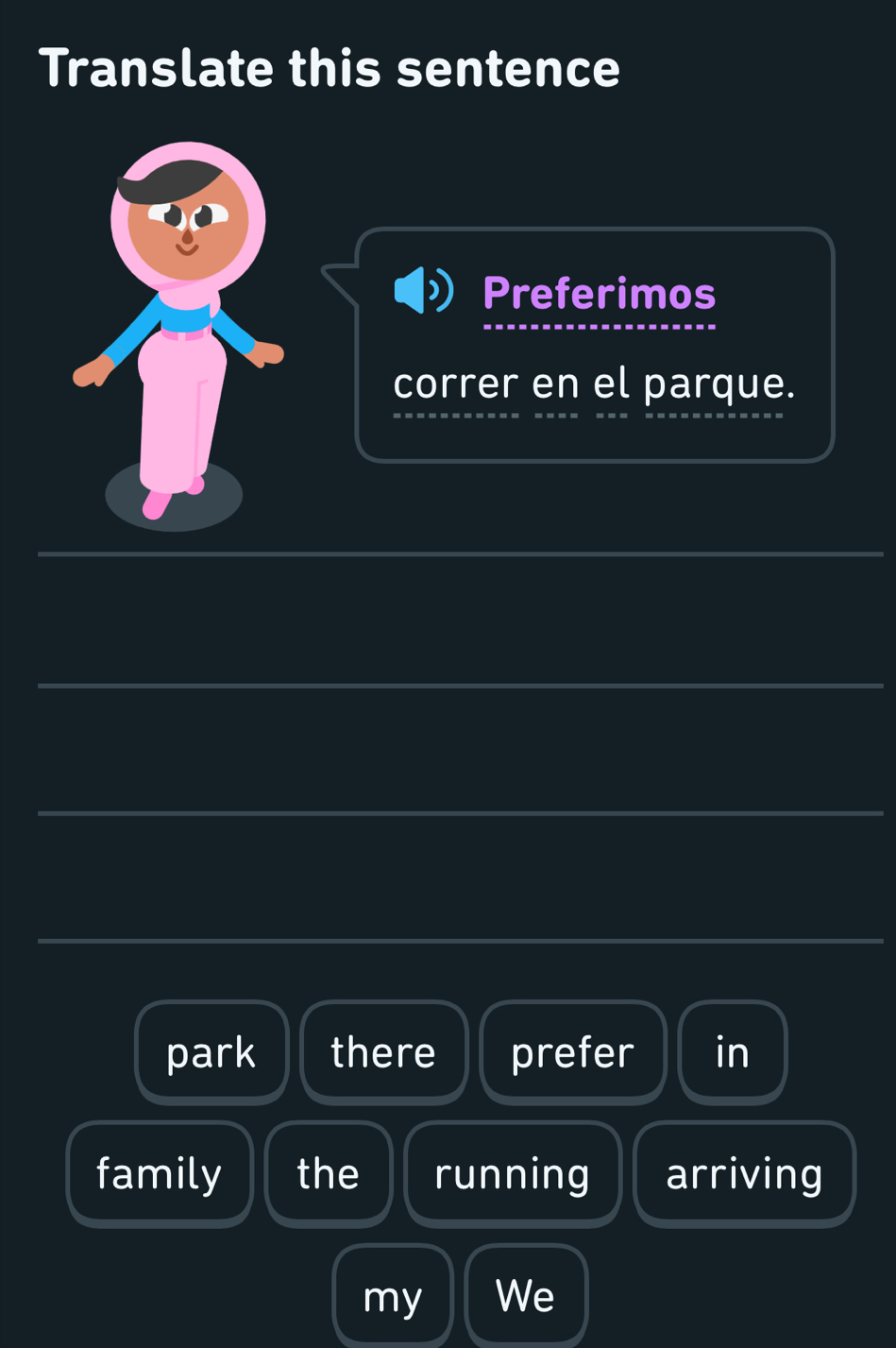The image size is (896, 1348).
Task: Select the prefer word tile
Action: 572,1050
